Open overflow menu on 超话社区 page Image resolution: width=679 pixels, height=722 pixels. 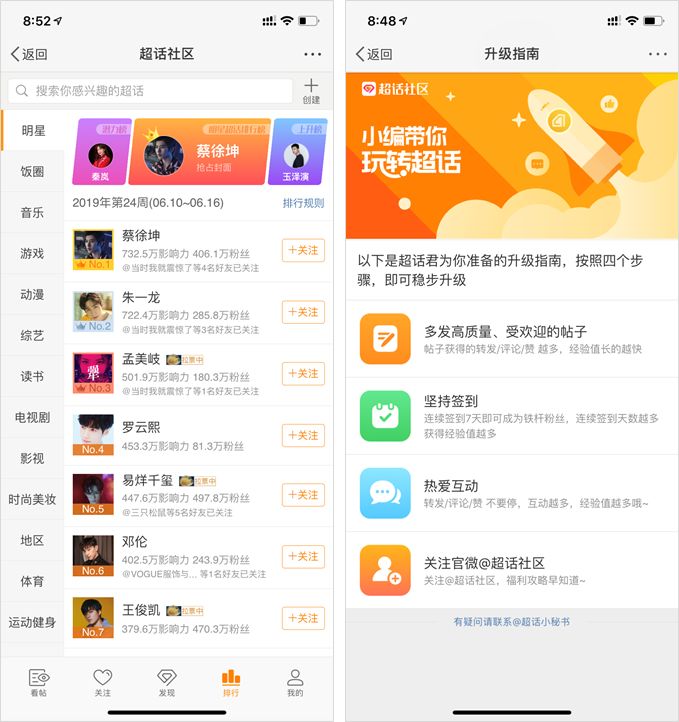(x=312, y=54)
